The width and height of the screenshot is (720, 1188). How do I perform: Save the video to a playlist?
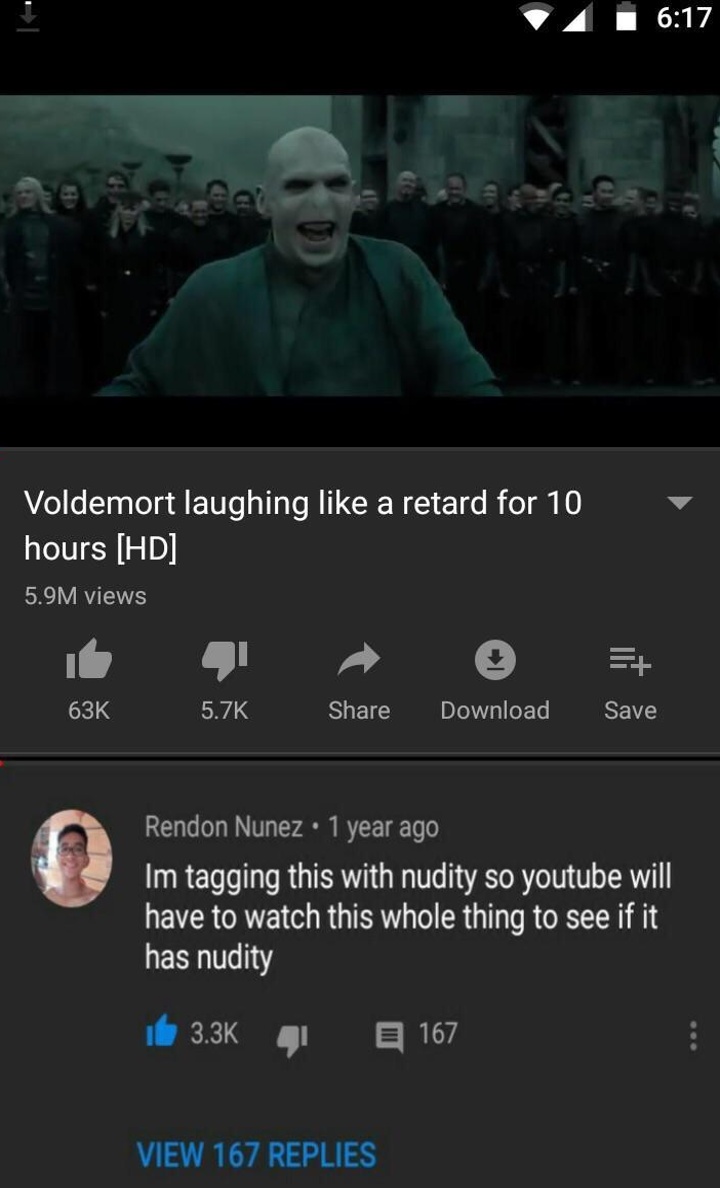[630, 661]
